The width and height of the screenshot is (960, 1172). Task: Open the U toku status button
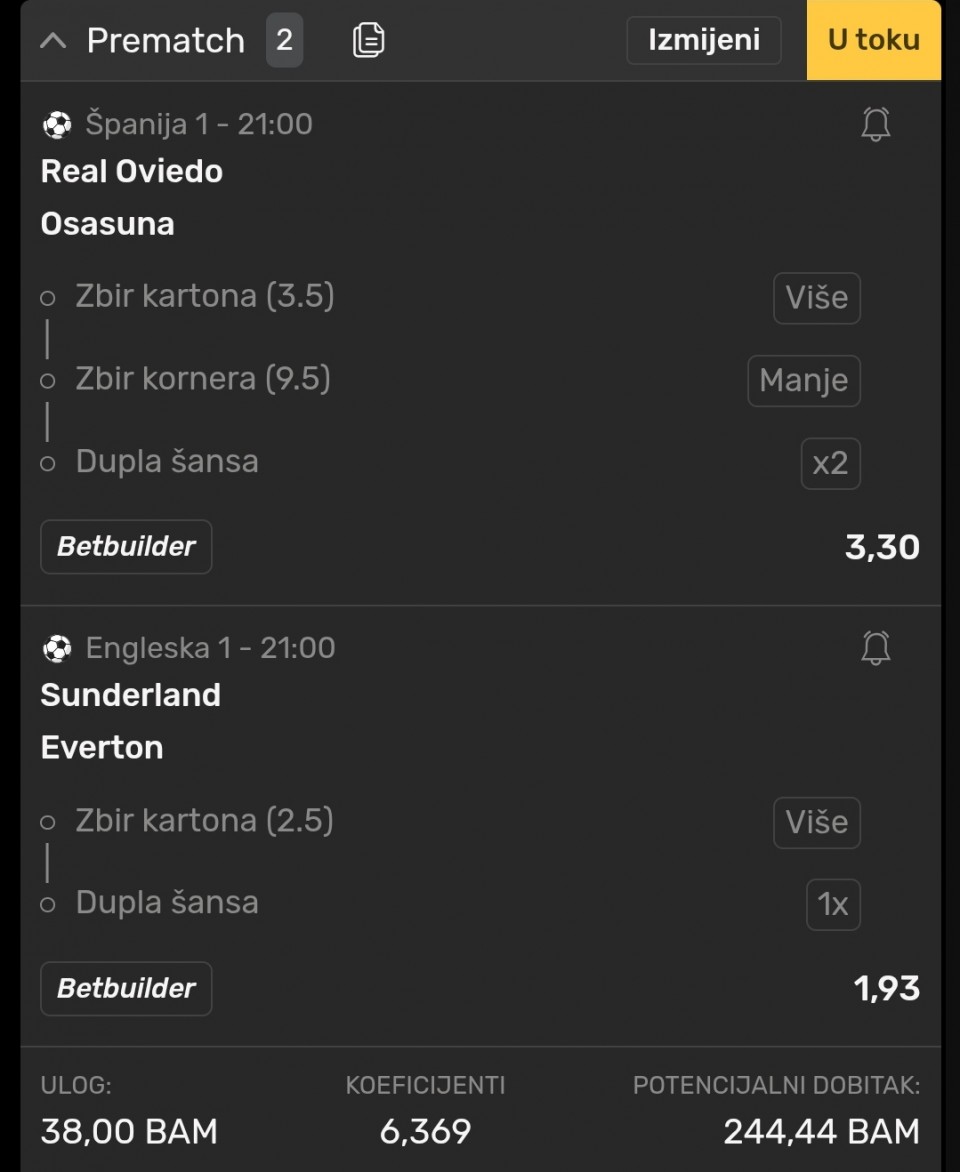873,40
